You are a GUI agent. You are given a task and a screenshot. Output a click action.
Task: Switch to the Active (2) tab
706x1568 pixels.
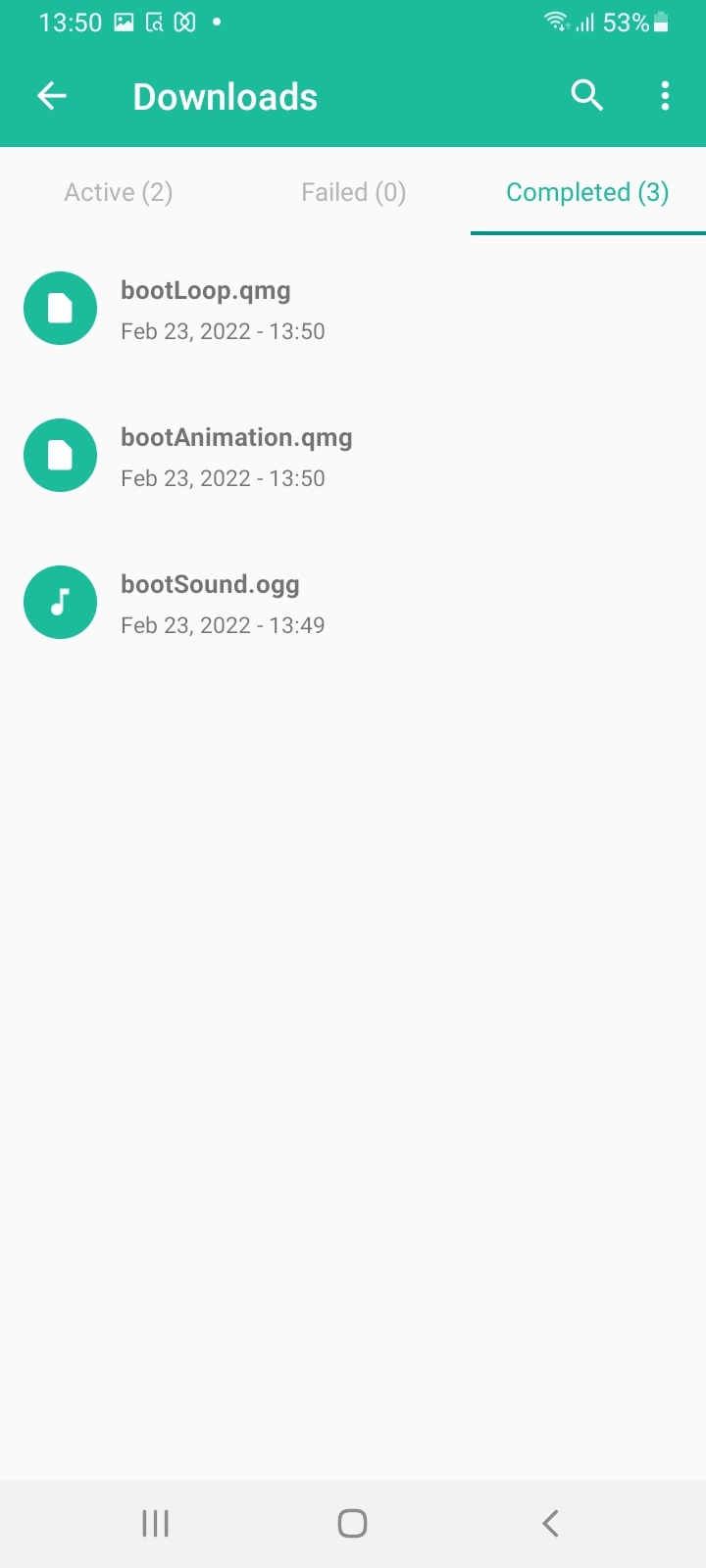coord(118,192)
